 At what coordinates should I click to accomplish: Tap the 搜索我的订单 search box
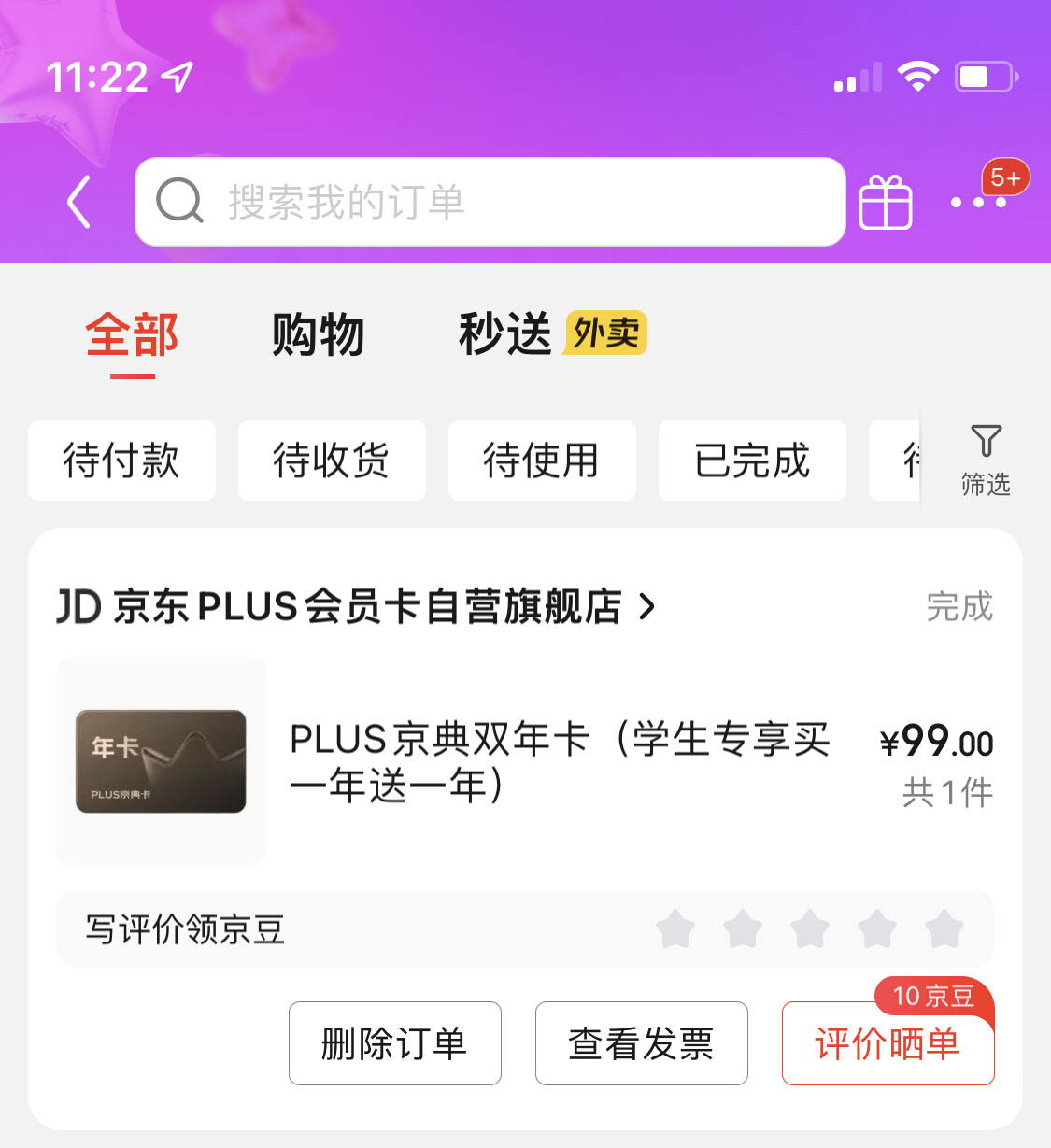click(490, 202)
